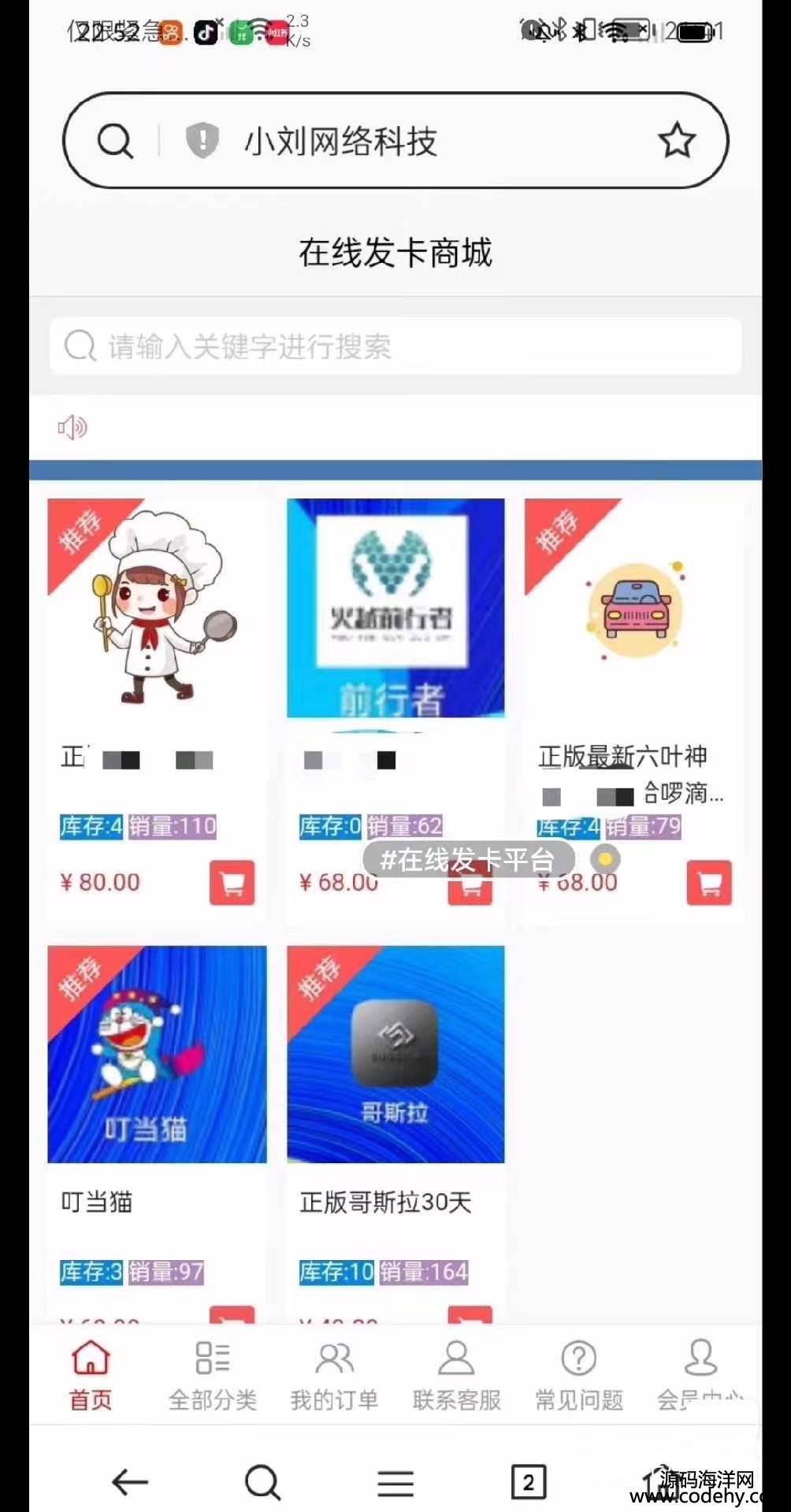Switch to the 全部分类 tab

tap(213, 1375)
